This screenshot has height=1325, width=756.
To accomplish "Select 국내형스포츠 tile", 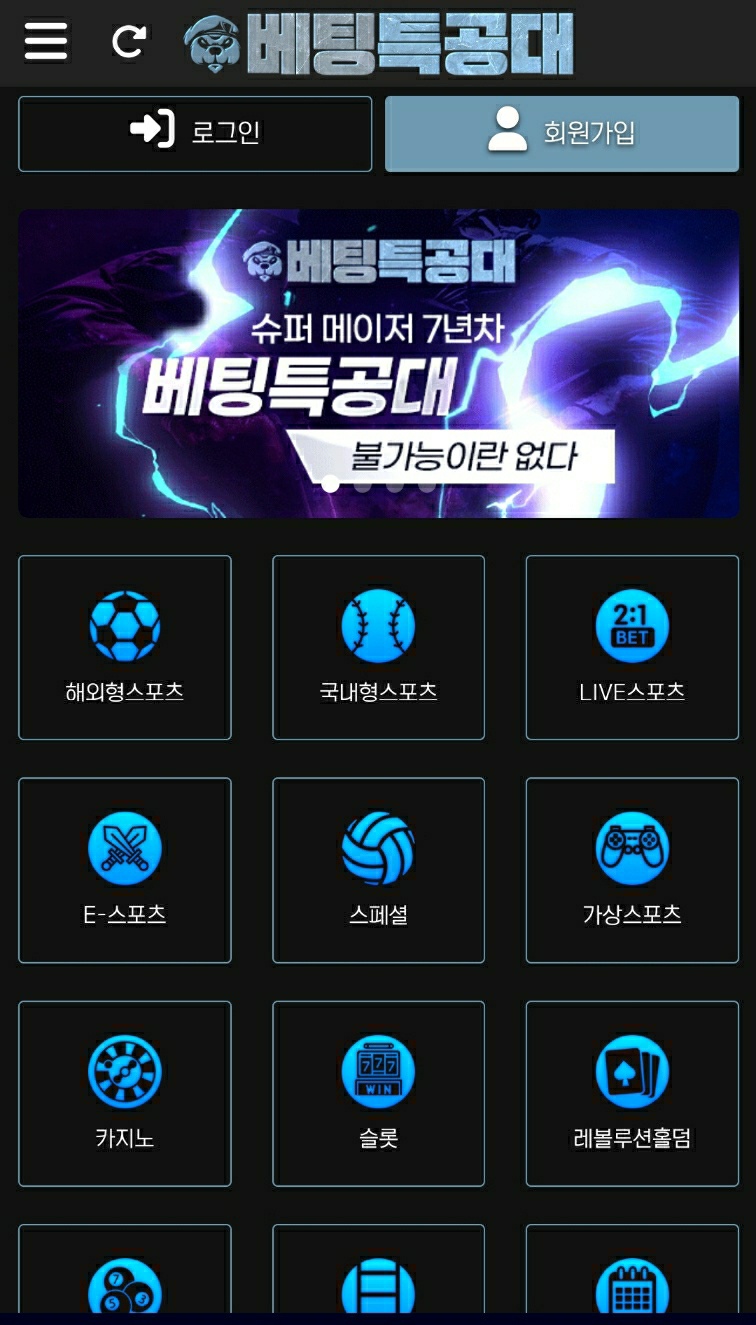I will (378, 647).
